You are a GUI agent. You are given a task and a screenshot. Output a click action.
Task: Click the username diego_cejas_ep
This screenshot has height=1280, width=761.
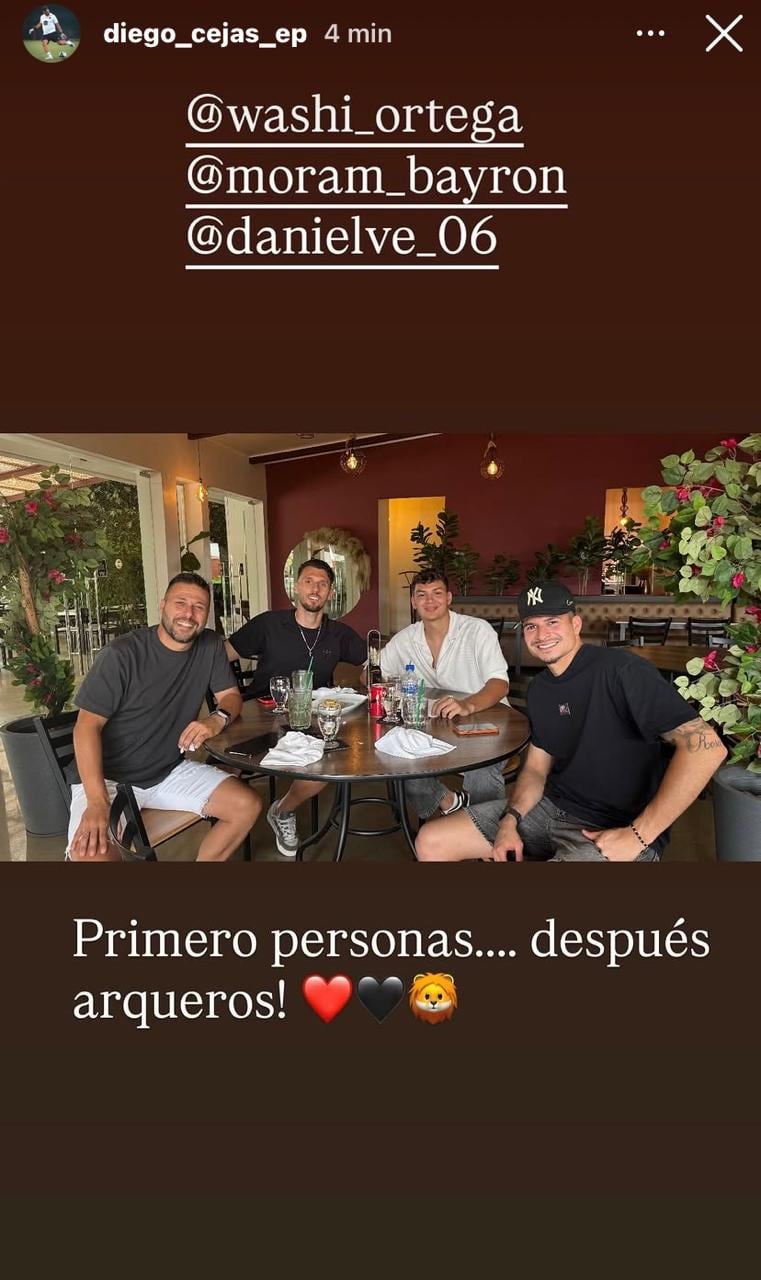207,32
